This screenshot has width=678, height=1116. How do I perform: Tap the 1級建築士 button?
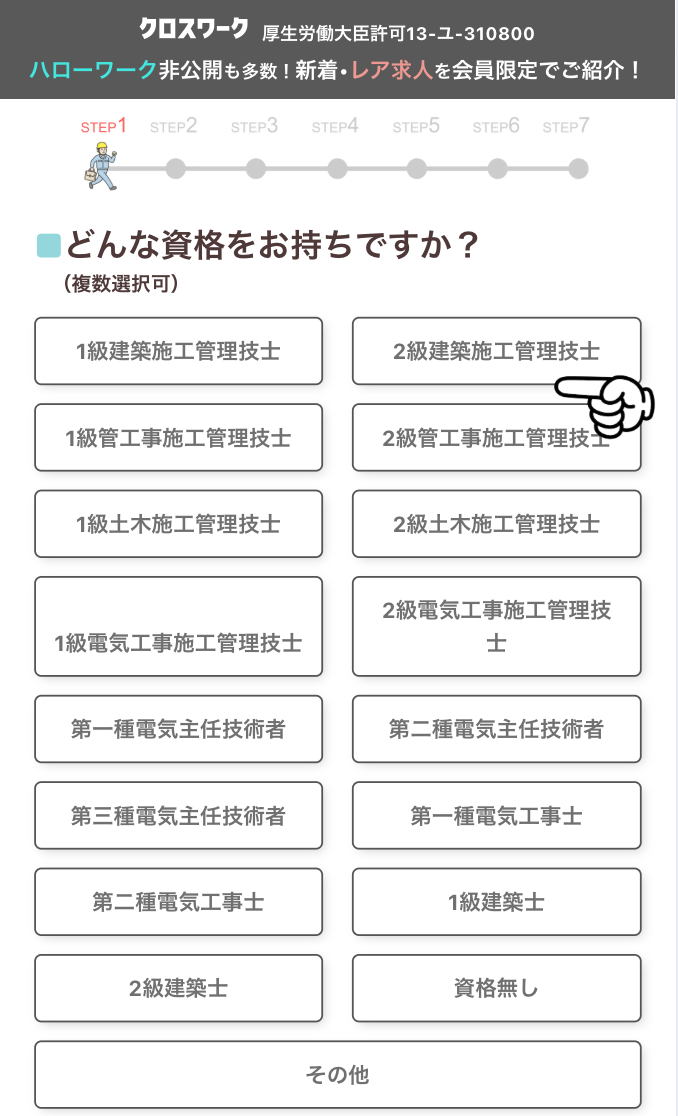pyautogui.click(x=497, y=902)
